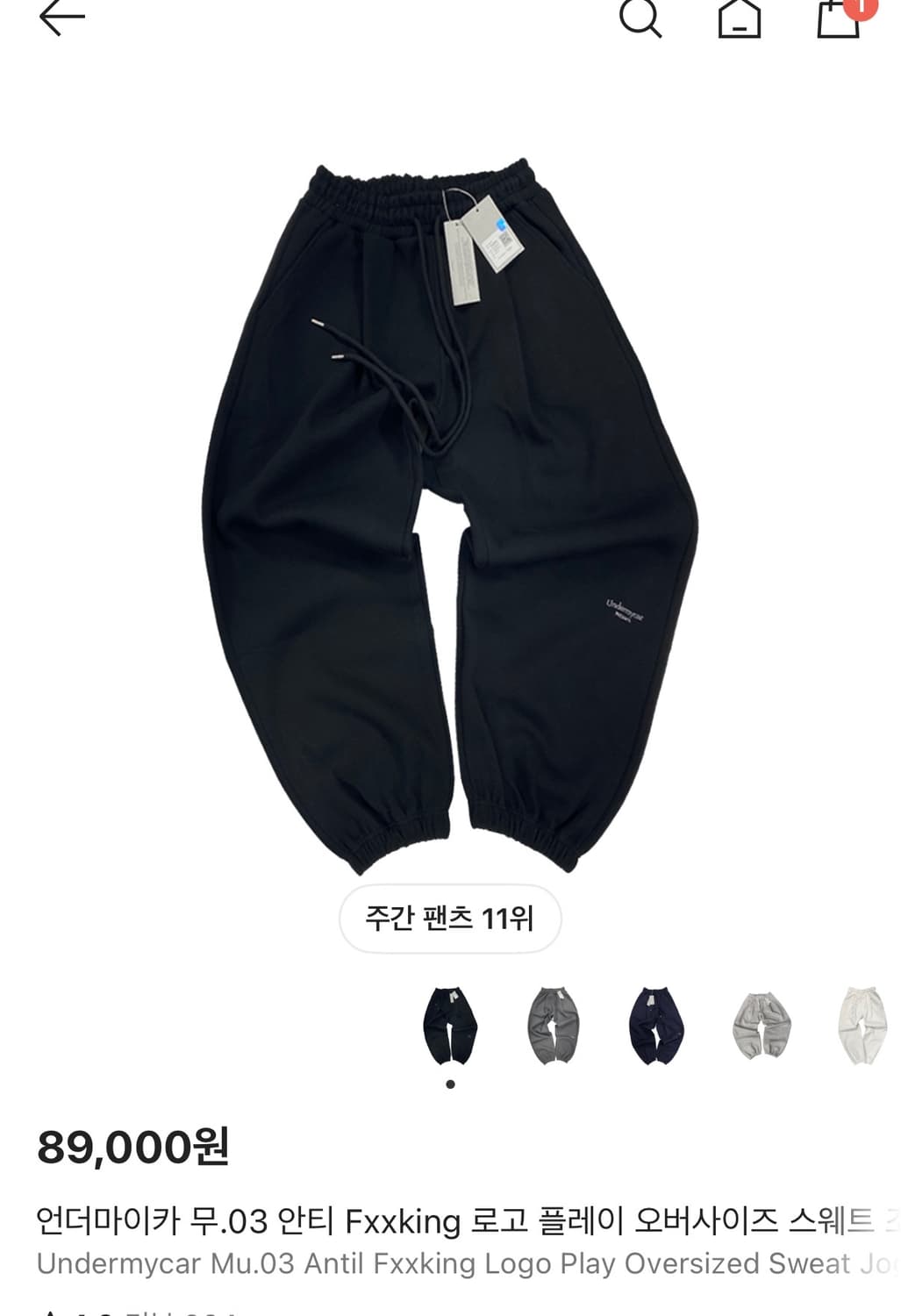Select the black sweatpants color option

(449, 1028)
